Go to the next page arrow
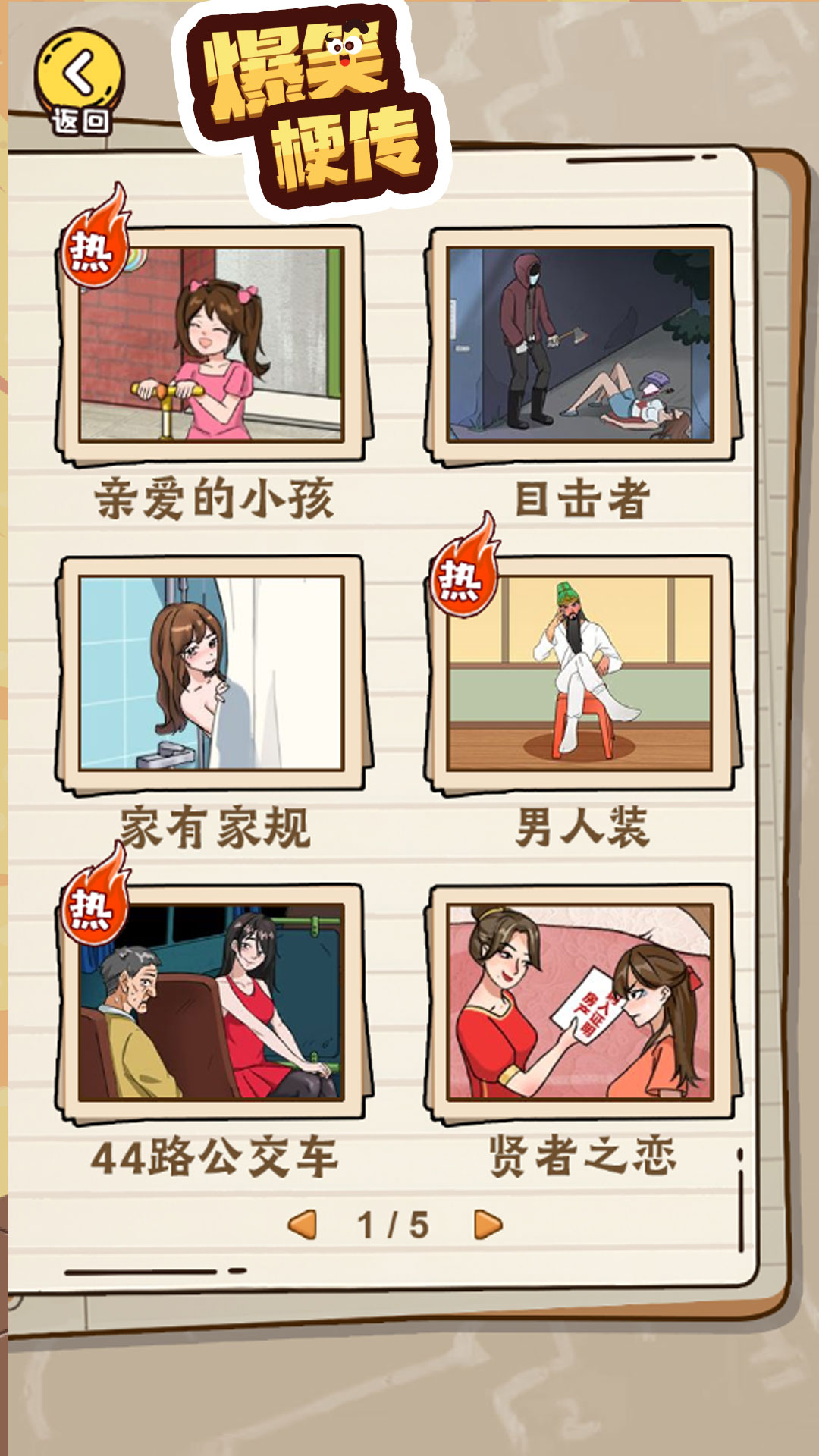 tap(488, 1224)
